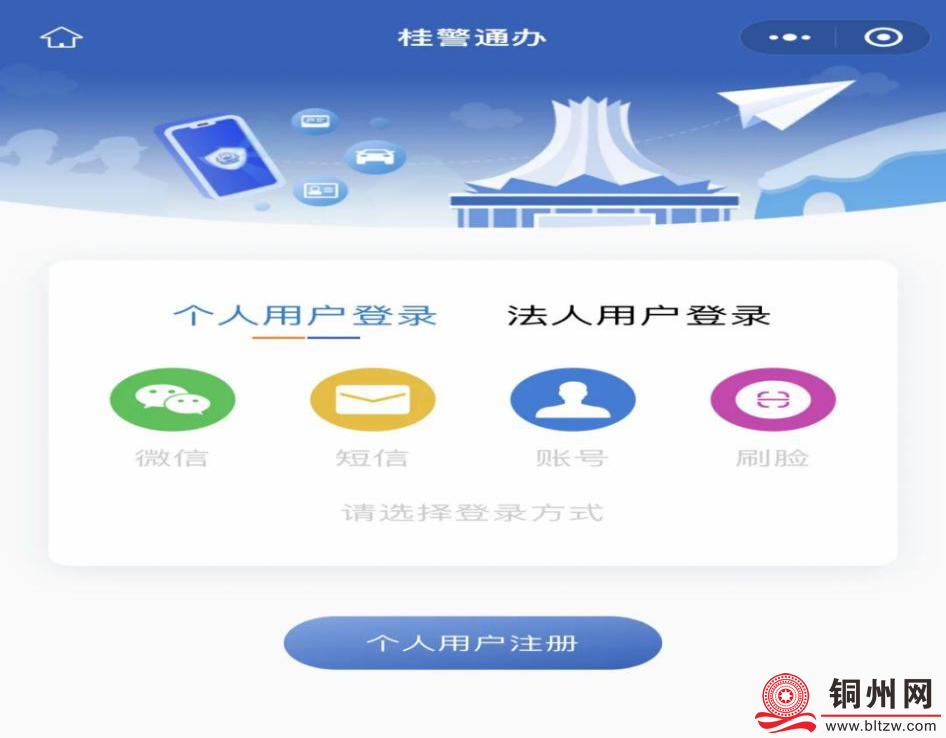This screenshot has width=946, height=738.
Task: Select 账号 login option
Action: click(572, 400)
